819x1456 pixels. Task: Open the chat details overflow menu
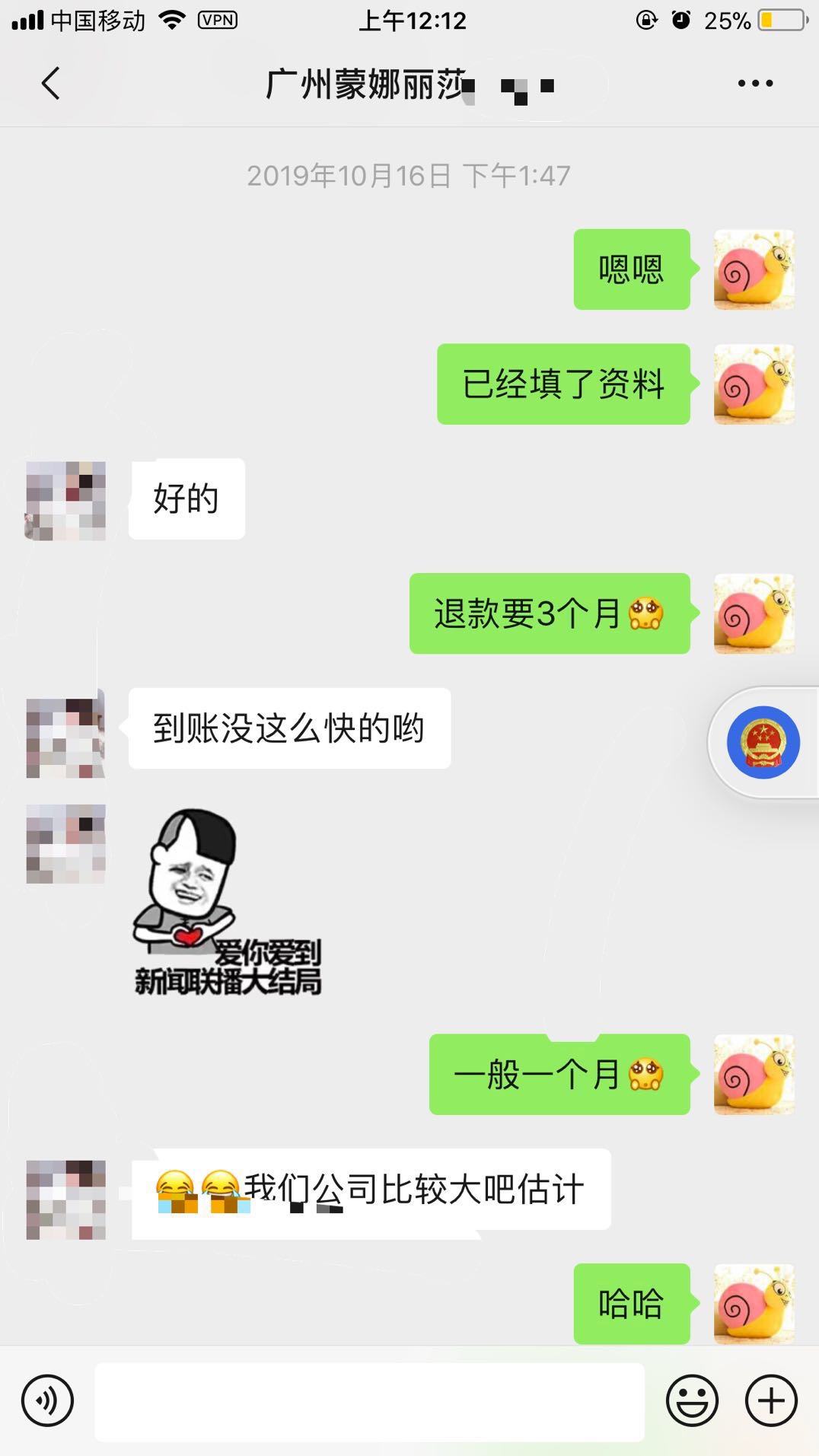[755, 84]
